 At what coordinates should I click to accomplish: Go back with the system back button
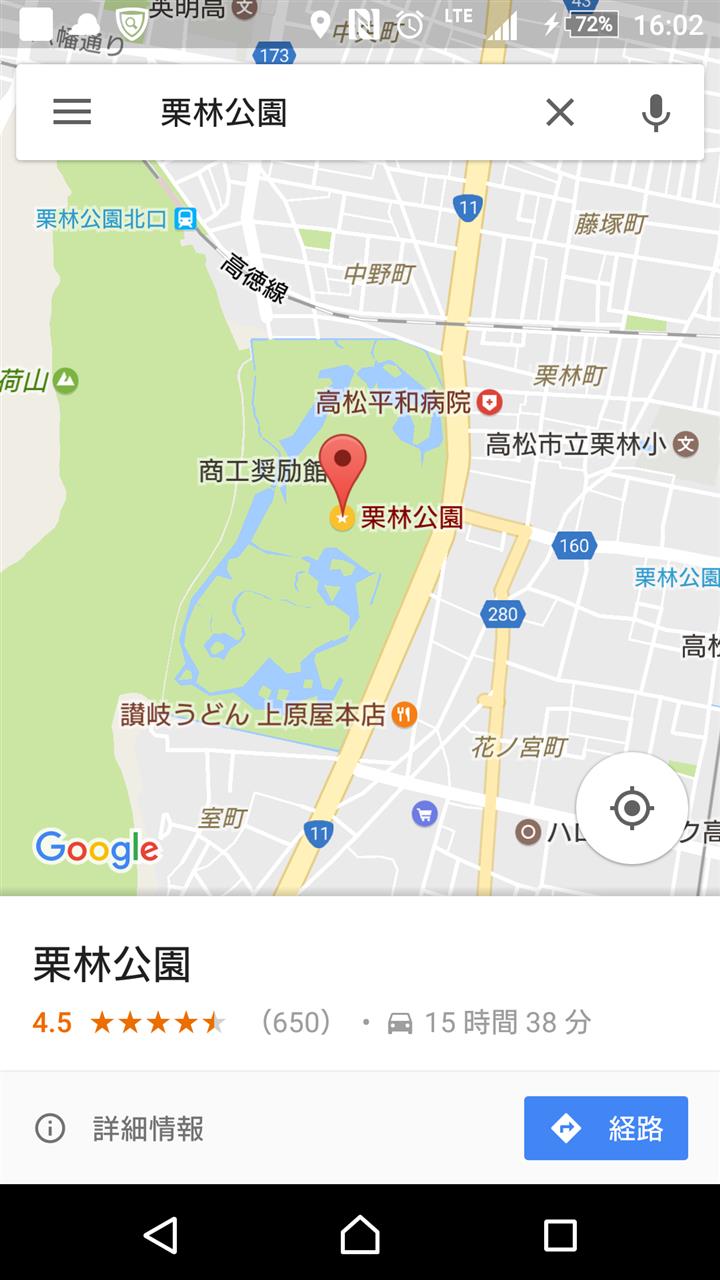pyautogui.click(x=160, y=1235)
